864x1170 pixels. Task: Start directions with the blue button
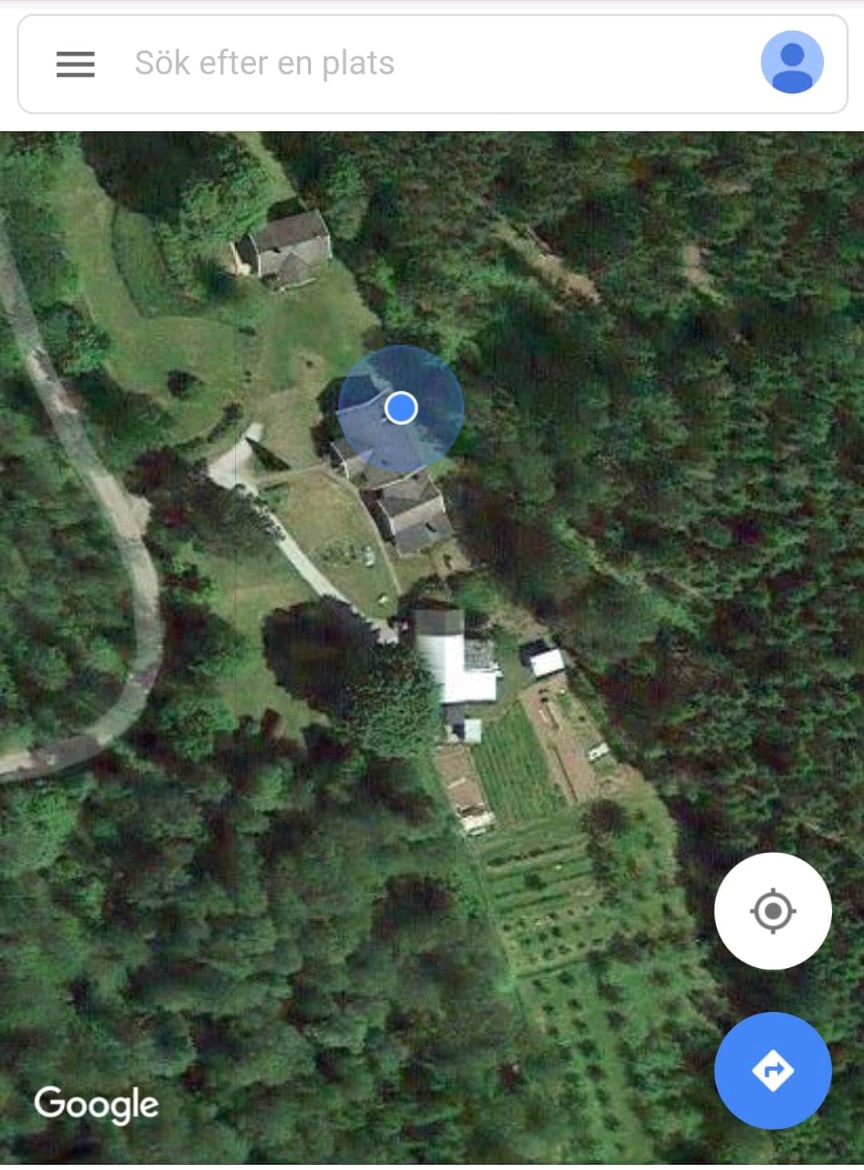click(772, 1071)
